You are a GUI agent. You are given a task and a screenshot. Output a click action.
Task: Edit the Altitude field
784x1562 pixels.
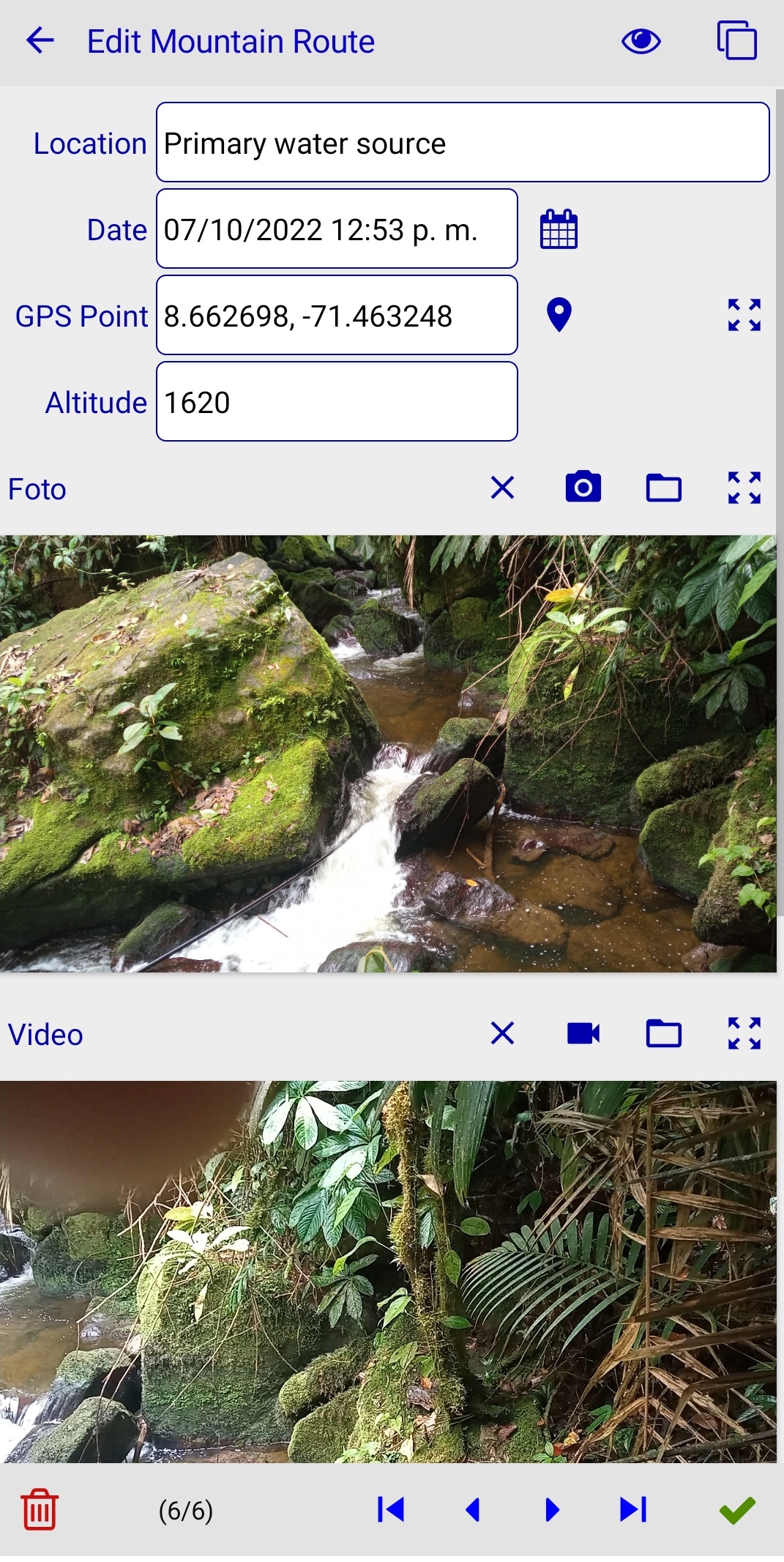[337, 402]
